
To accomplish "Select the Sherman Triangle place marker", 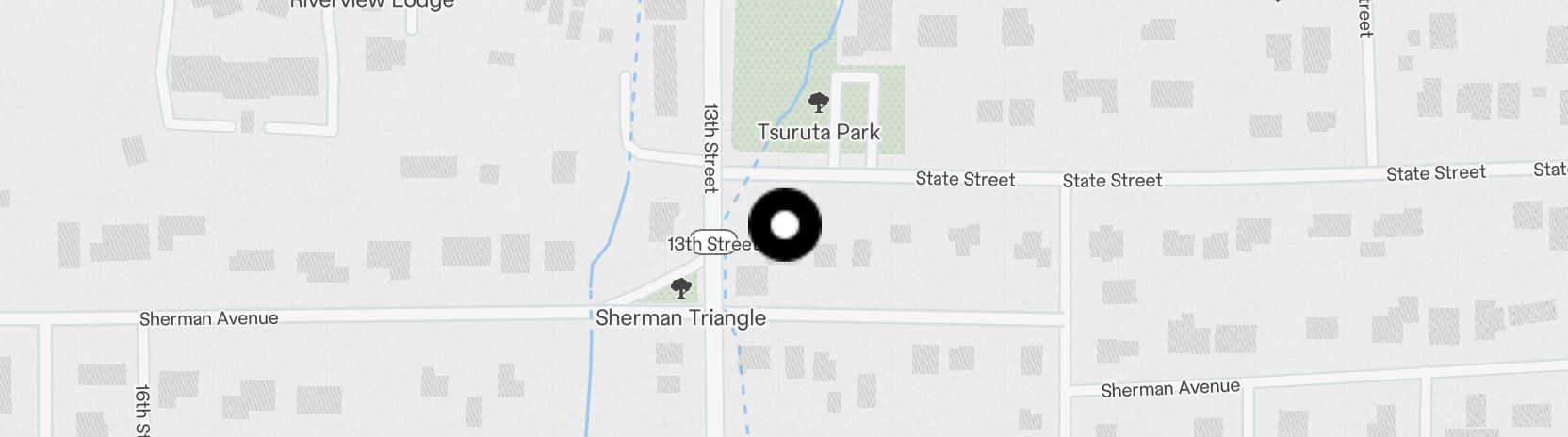I will coord(680,288).
